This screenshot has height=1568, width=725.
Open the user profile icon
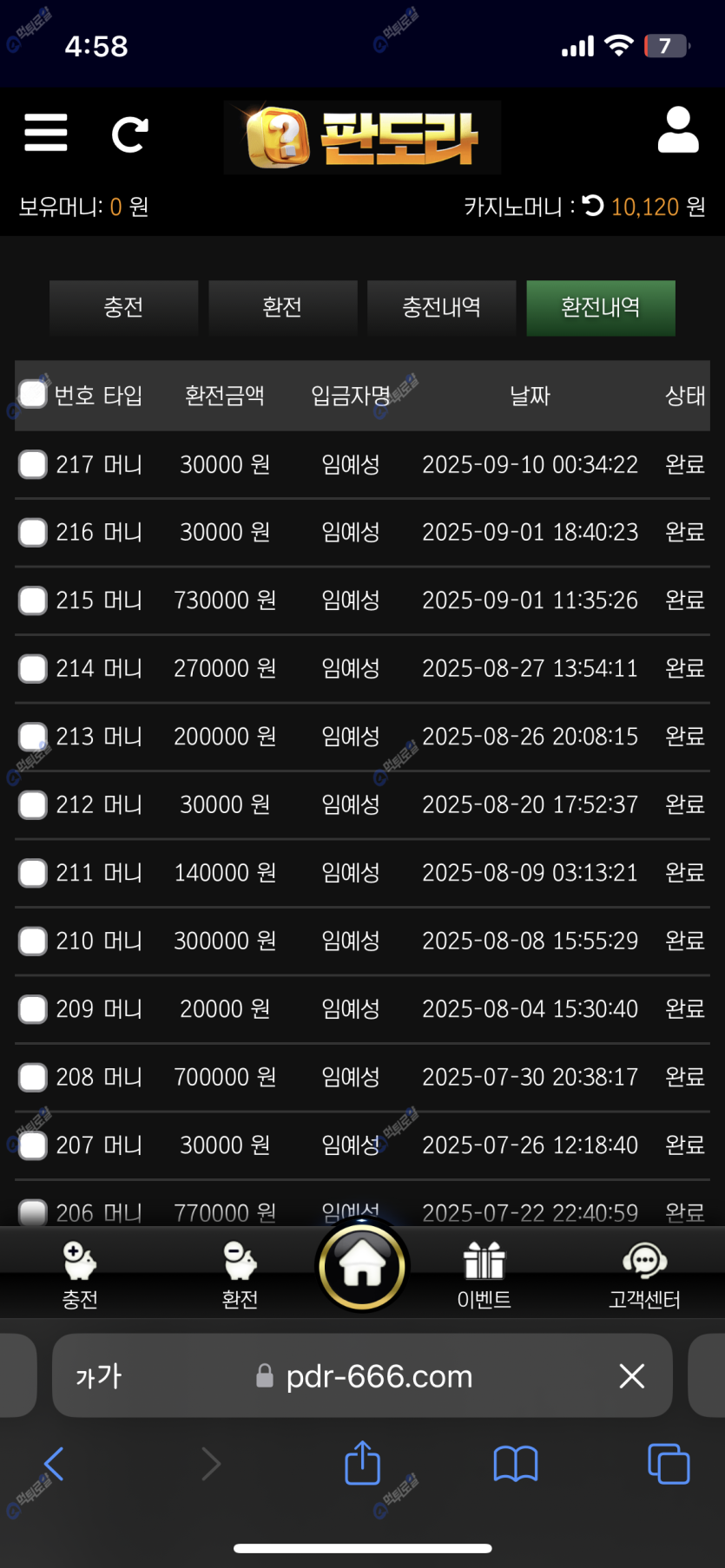click(678, 131)
